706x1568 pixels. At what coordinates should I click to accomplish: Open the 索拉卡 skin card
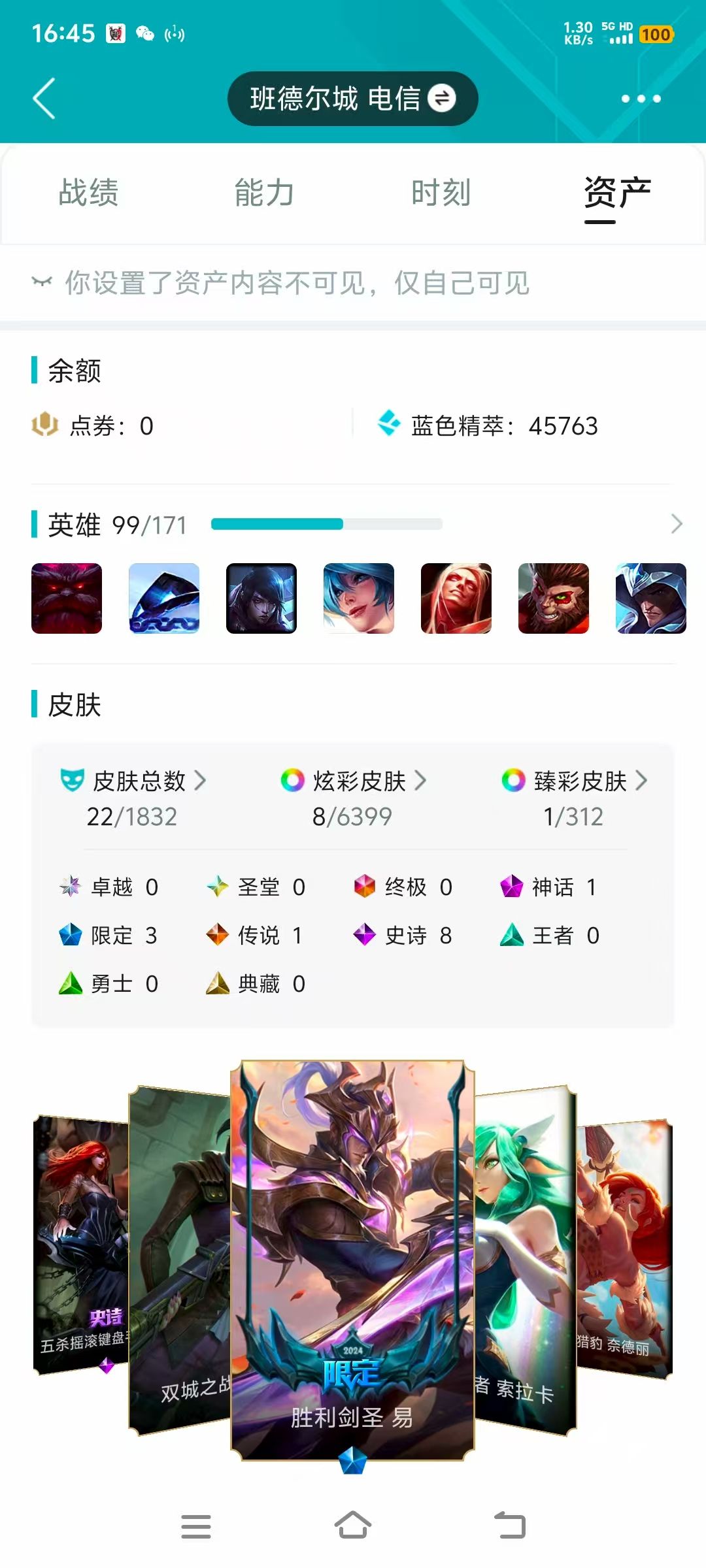tap(526, 1261)
